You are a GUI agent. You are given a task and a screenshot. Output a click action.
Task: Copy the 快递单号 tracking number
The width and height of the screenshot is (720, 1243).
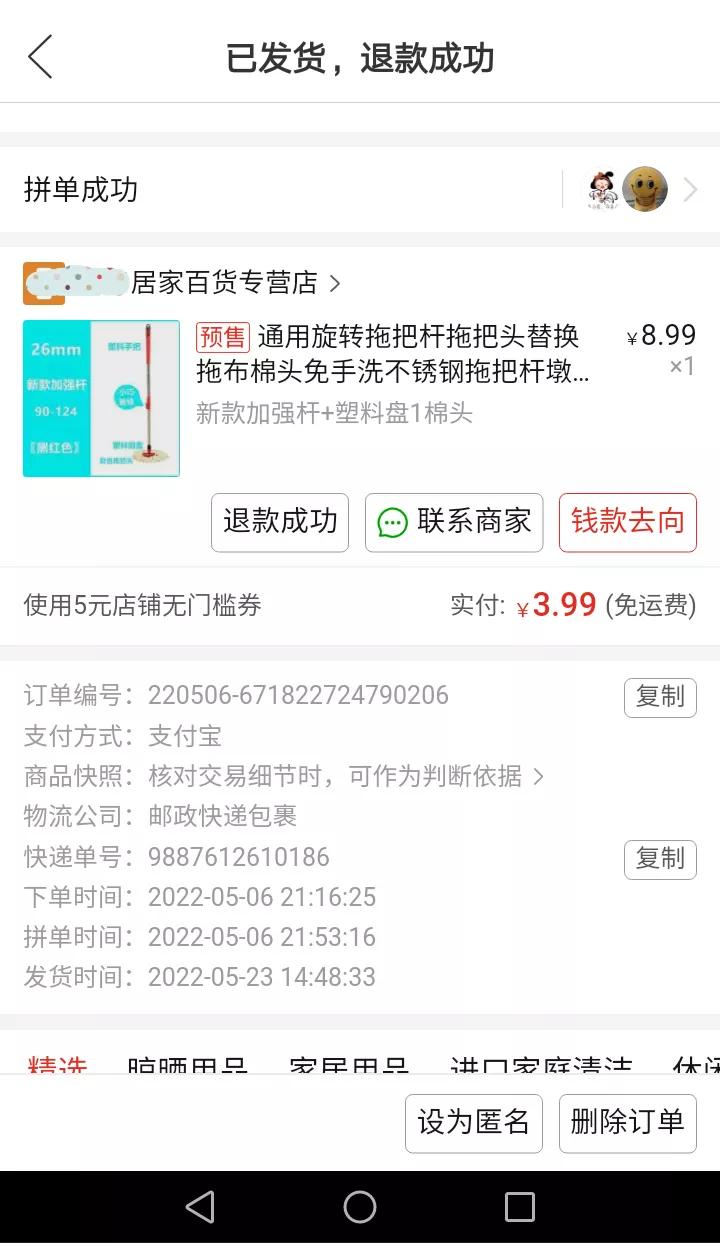pos(660,859)
